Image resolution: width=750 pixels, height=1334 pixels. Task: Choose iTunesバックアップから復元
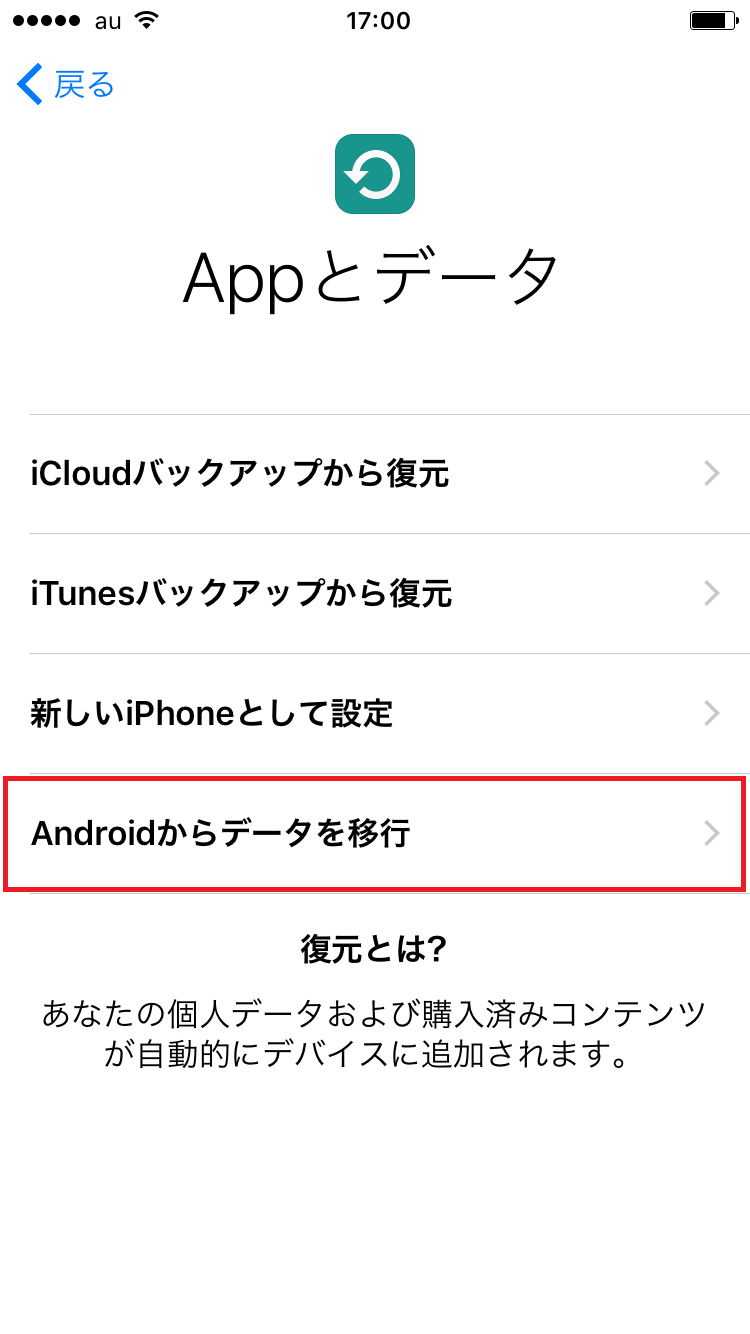[x=375, y=594]
